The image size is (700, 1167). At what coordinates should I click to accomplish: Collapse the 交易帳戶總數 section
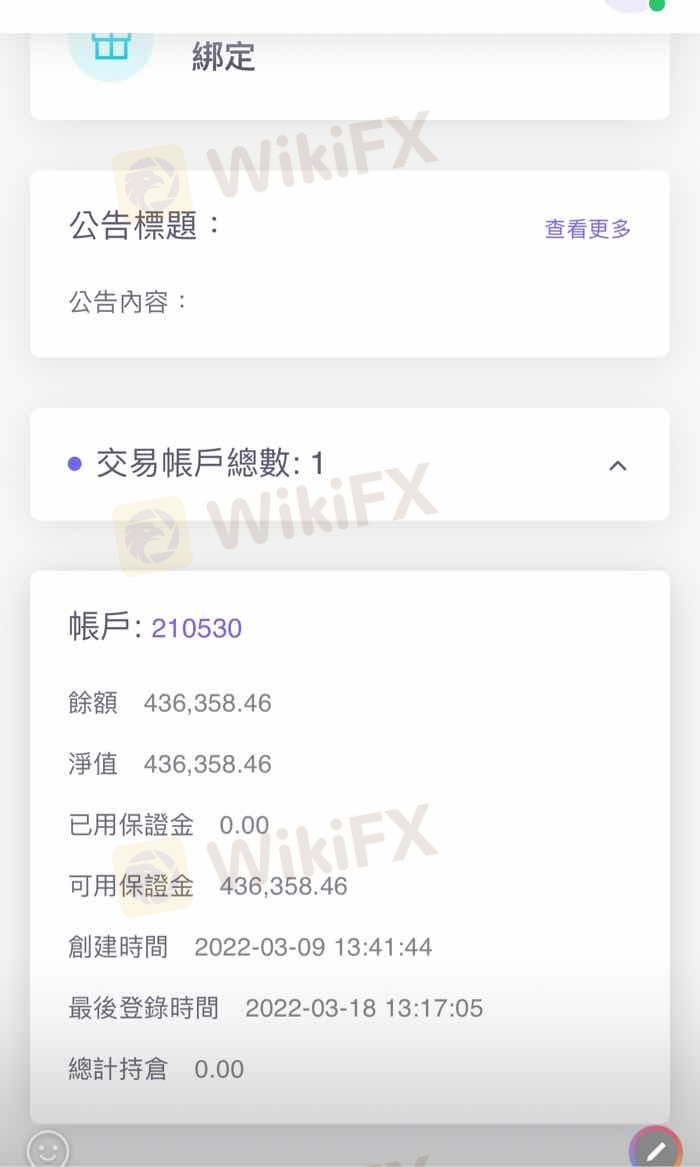pyautogui.click(x=618, y=465)
